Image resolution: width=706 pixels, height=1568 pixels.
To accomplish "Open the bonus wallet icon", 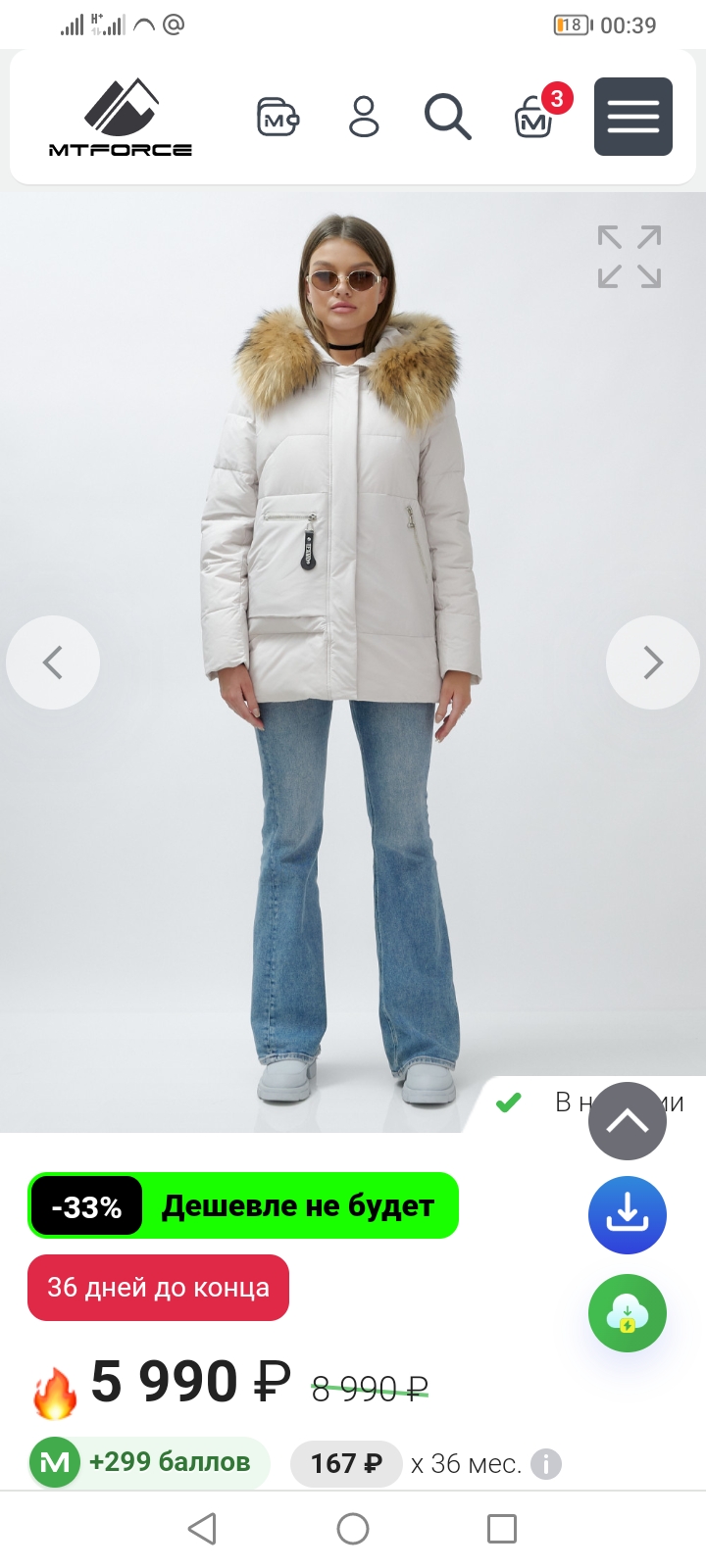I will (x=277, y=118).
